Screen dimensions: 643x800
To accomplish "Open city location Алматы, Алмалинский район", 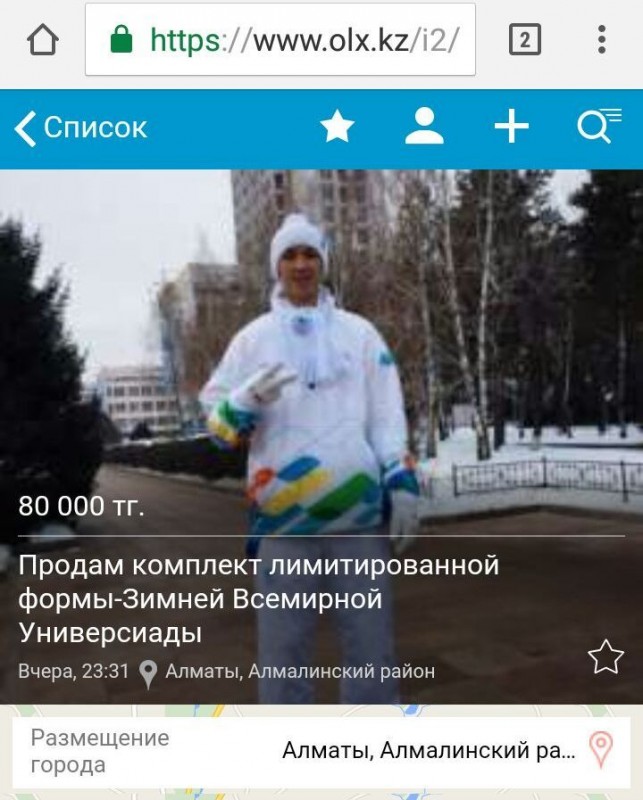I will pyautogui.click(x=430, y=750).
